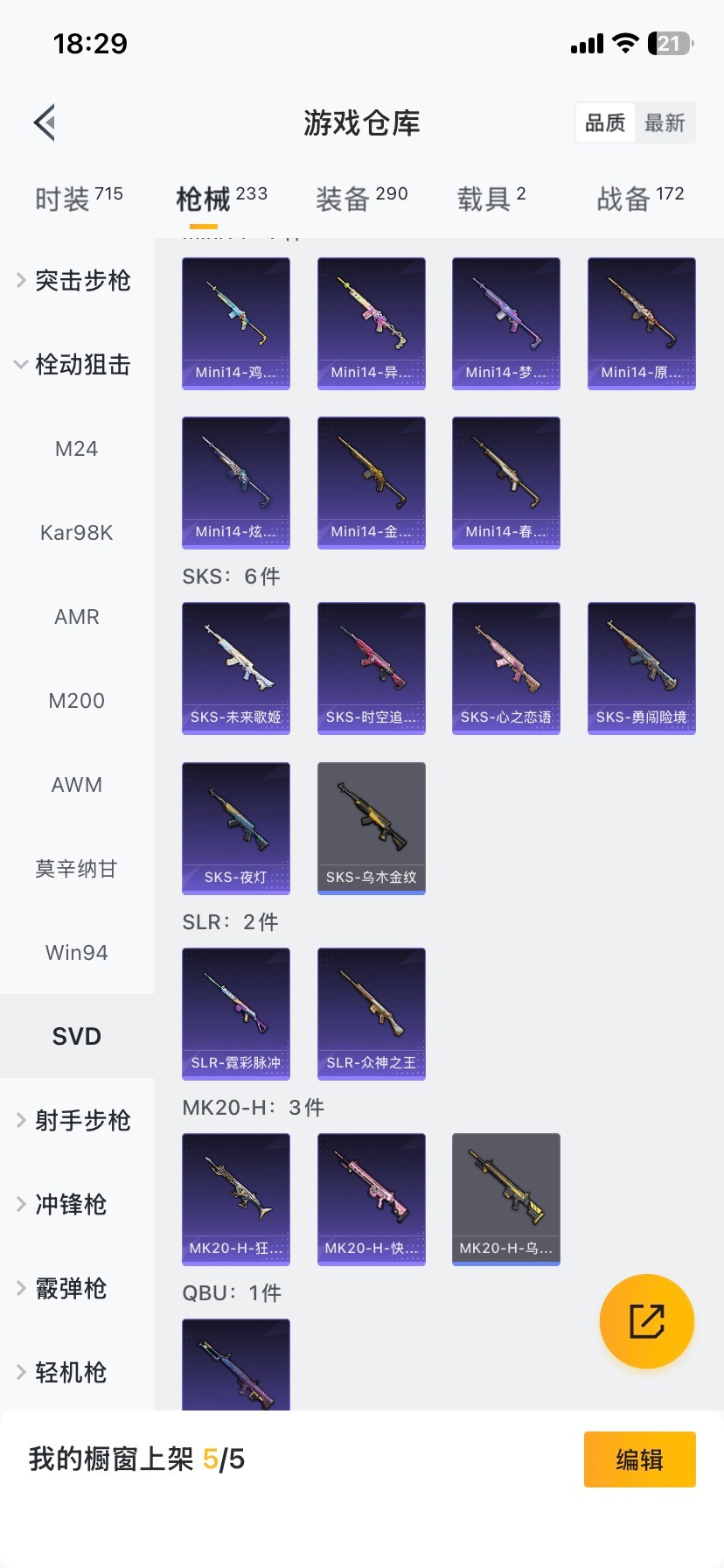Tap the orange share floating button

tap(647, 1321)
